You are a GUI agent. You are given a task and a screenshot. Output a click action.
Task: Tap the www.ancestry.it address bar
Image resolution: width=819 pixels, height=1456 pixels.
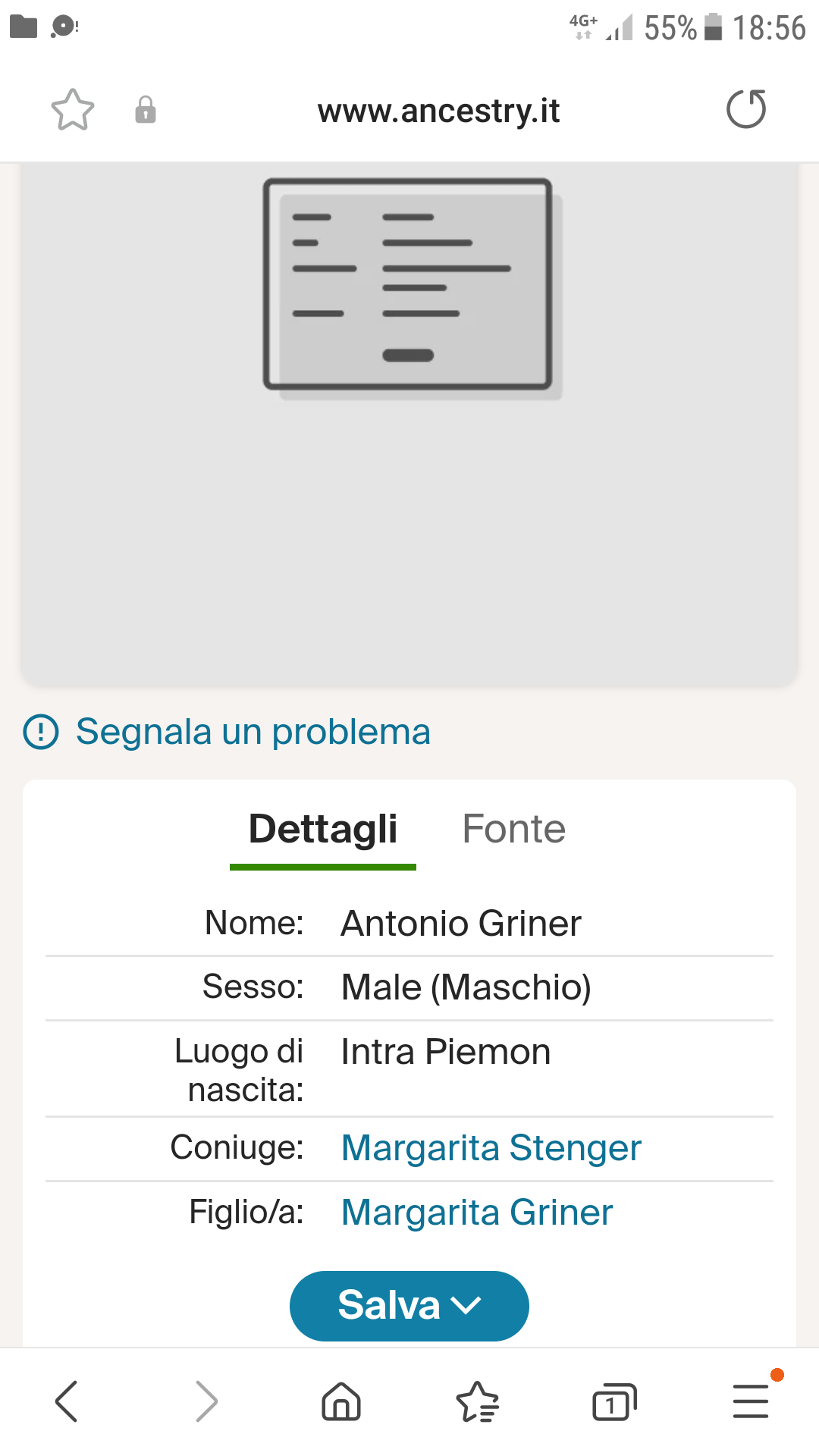coord(438,111)
